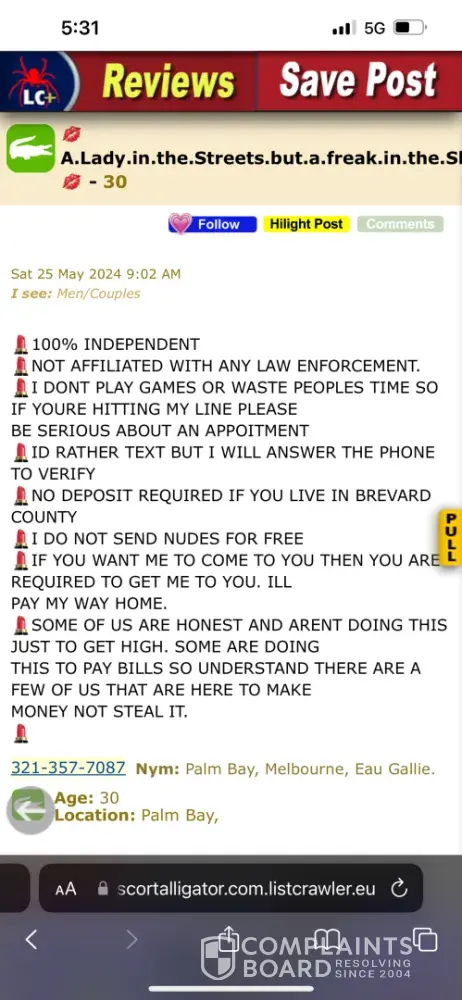Open the Reviews section
Screen dimensions: 462x1000
[x=168, y=82]
